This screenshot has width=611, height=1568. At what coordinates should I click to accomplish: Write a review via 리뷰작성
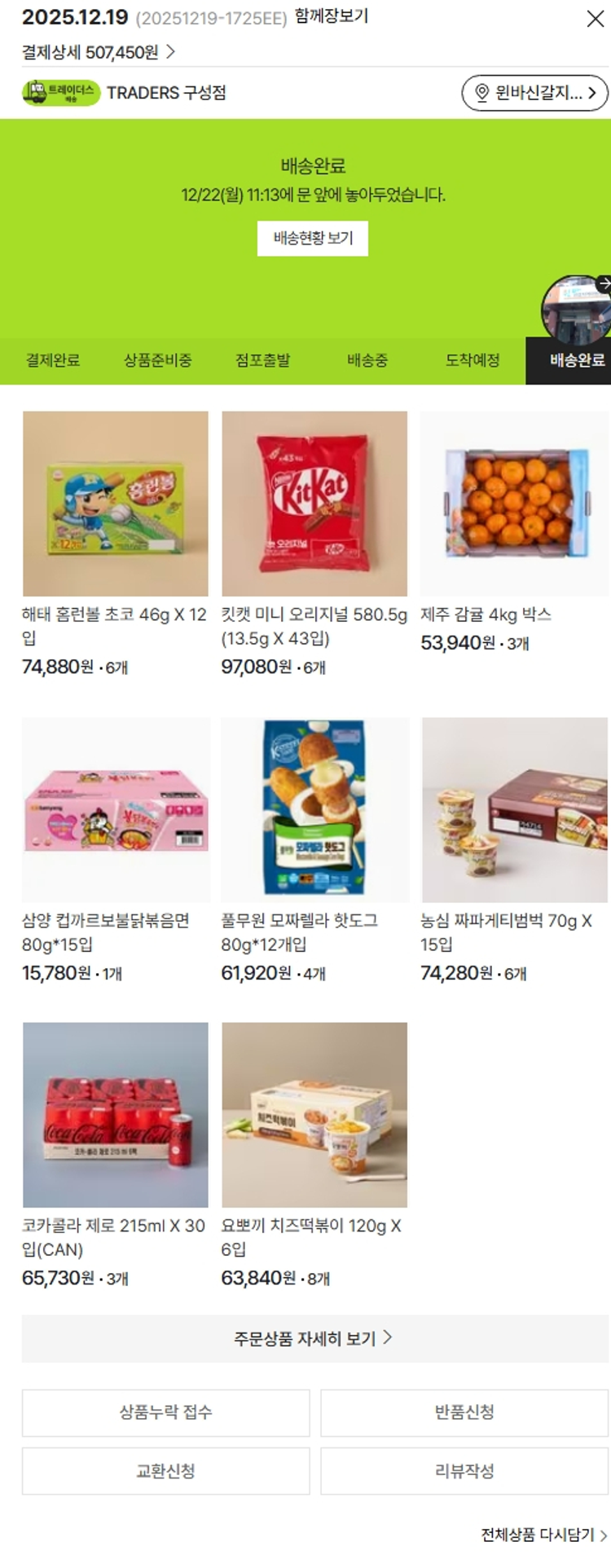tap(464, 1471)
